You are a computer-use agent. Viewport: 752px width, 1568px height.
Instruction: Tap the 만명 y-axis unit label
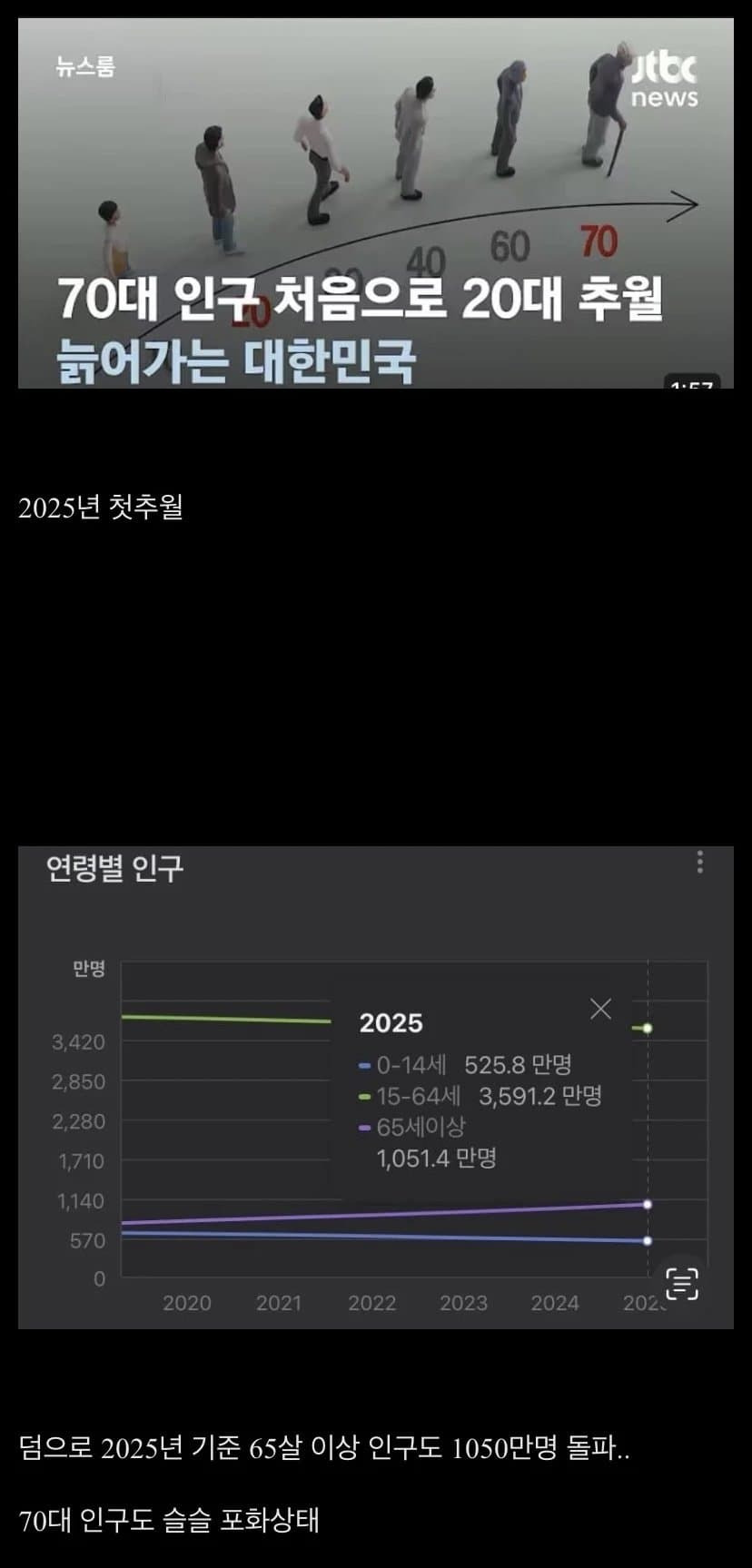[88, 968]
